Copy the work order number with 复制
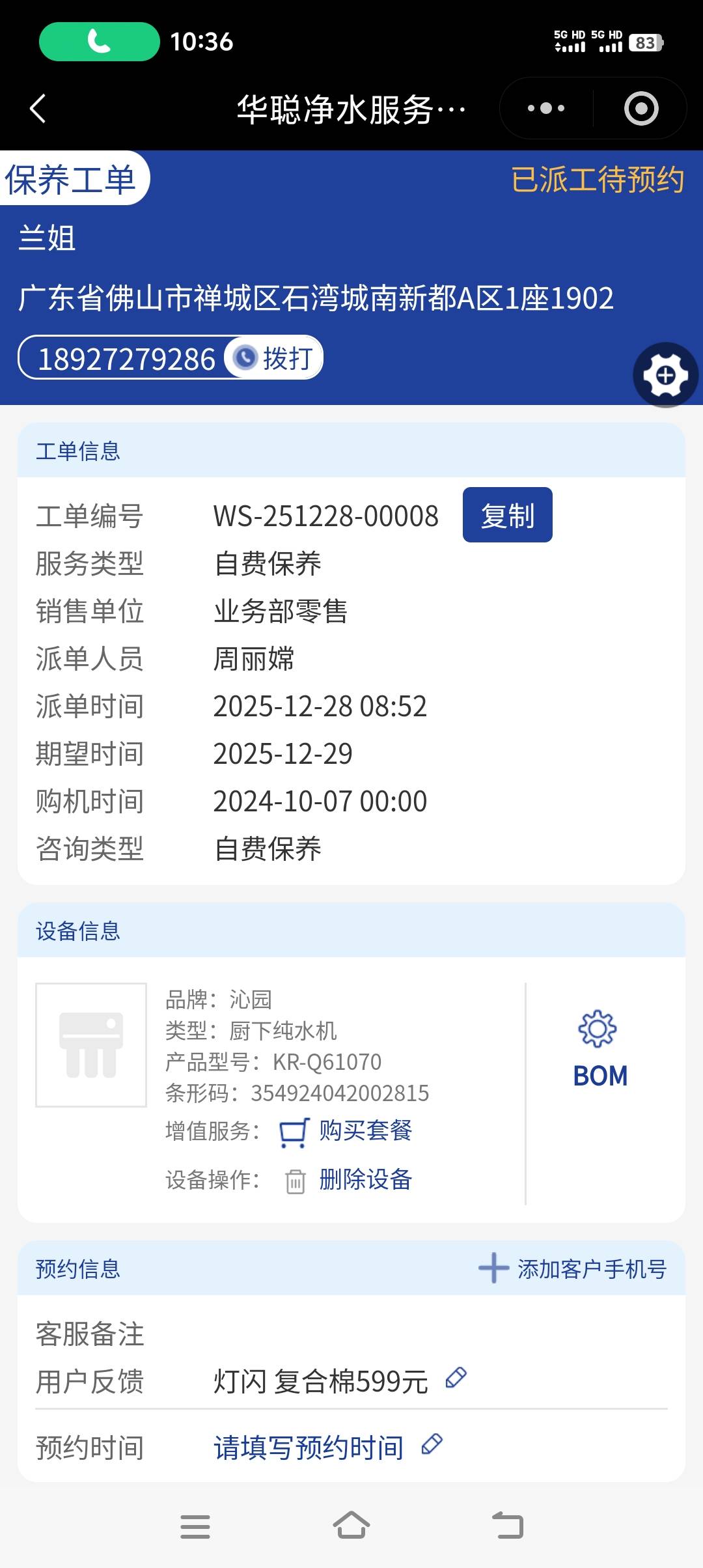This screenshot has height=1568, width=703. (507, 515)
